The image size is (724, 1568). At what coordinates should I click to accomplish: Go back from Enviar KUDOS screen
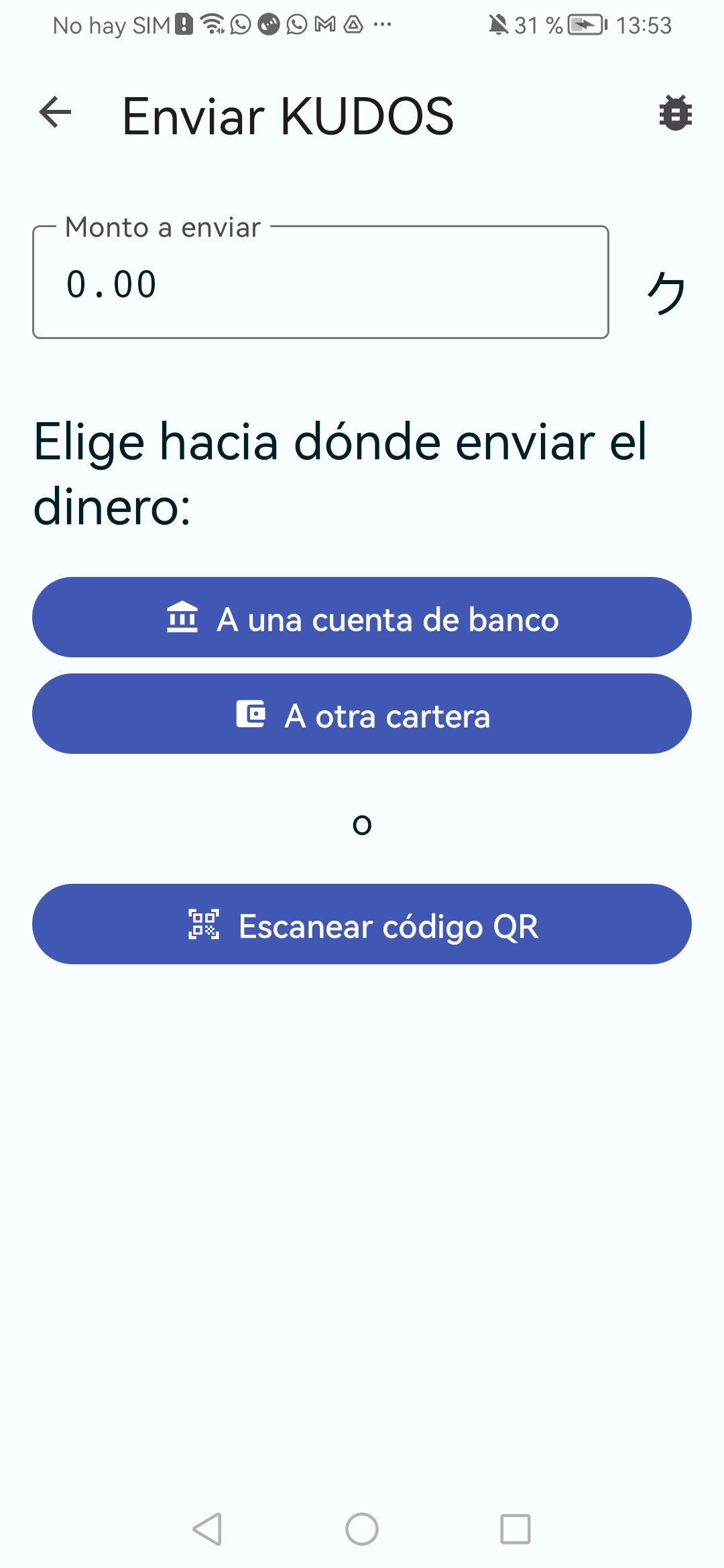click(x=56, y=113)
